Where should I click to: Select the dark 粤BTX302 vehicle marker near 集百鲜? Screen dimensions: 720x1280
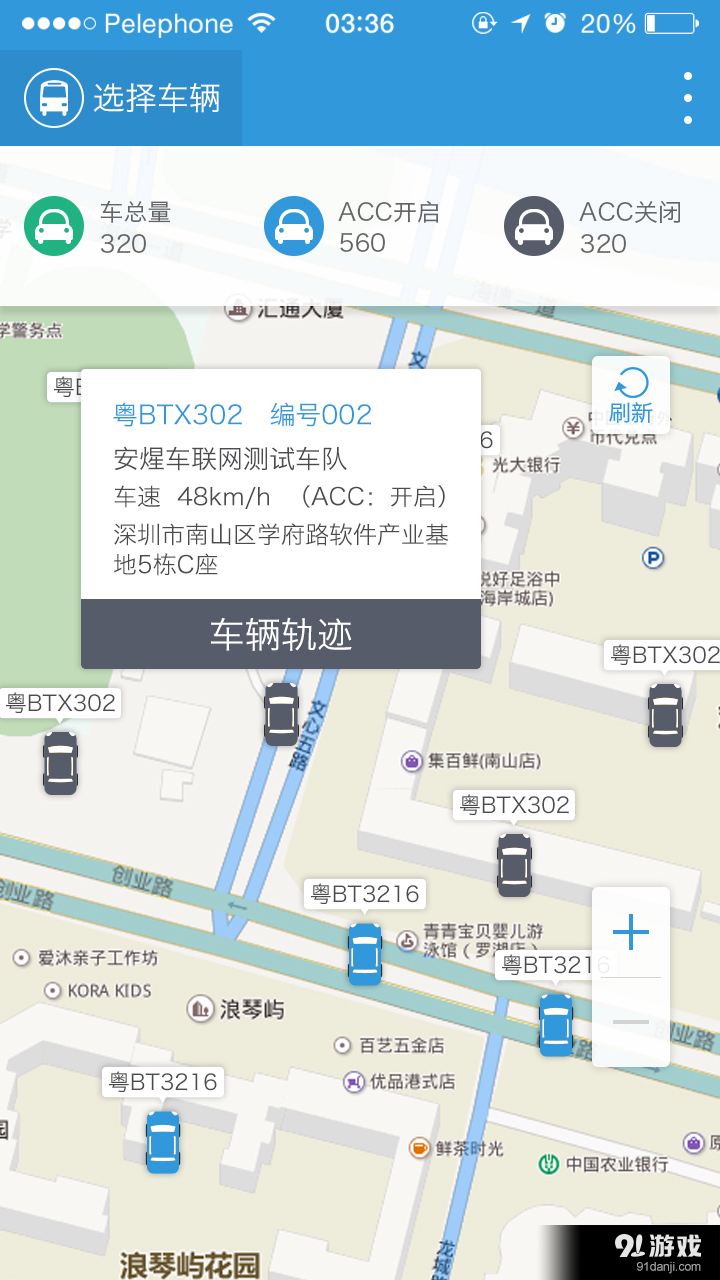514,865
